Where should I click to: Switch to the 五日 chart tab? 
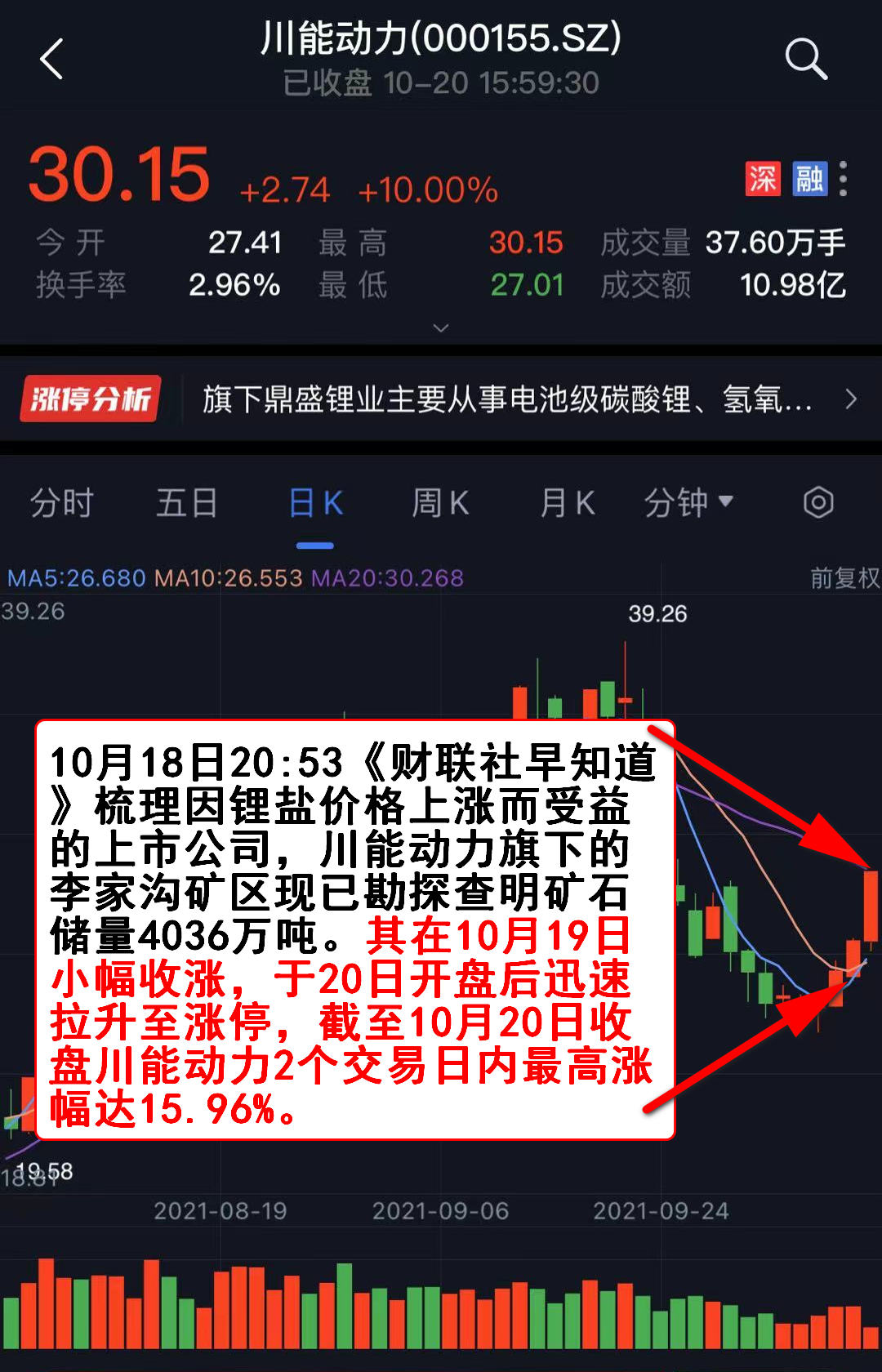(187, 503)
